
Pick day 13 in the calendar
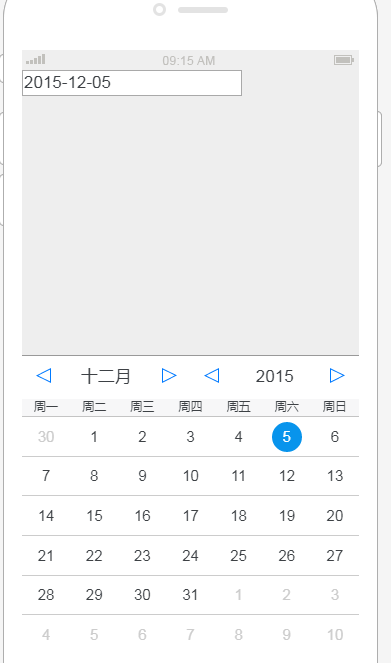(335, 476)
